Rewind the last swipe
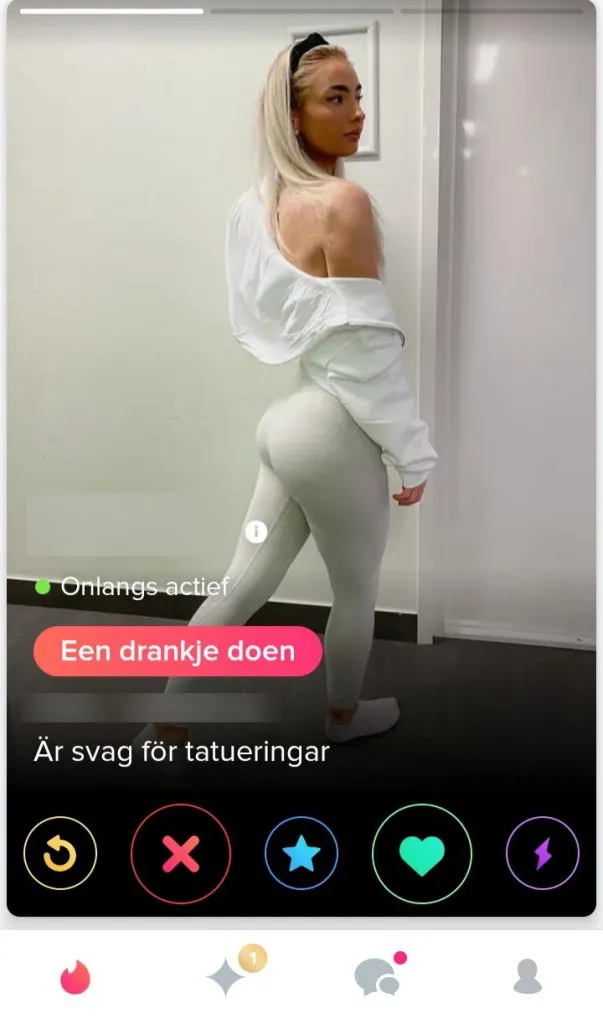 coord(60,853)
